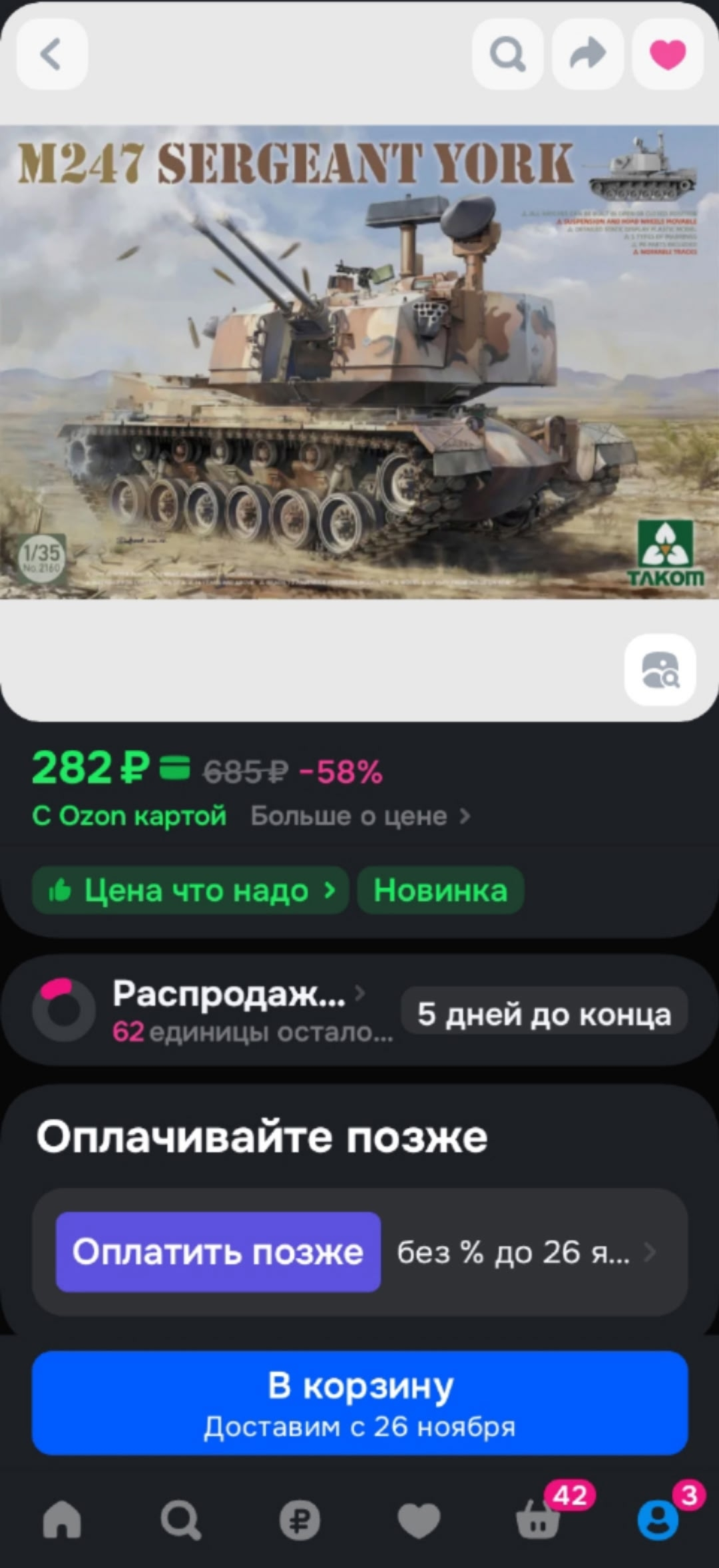Image resolution: width=719 pixels, height=1568 pixels.
Task: Add the item with 'В корзину'
Action: [x=359, y=1404]
